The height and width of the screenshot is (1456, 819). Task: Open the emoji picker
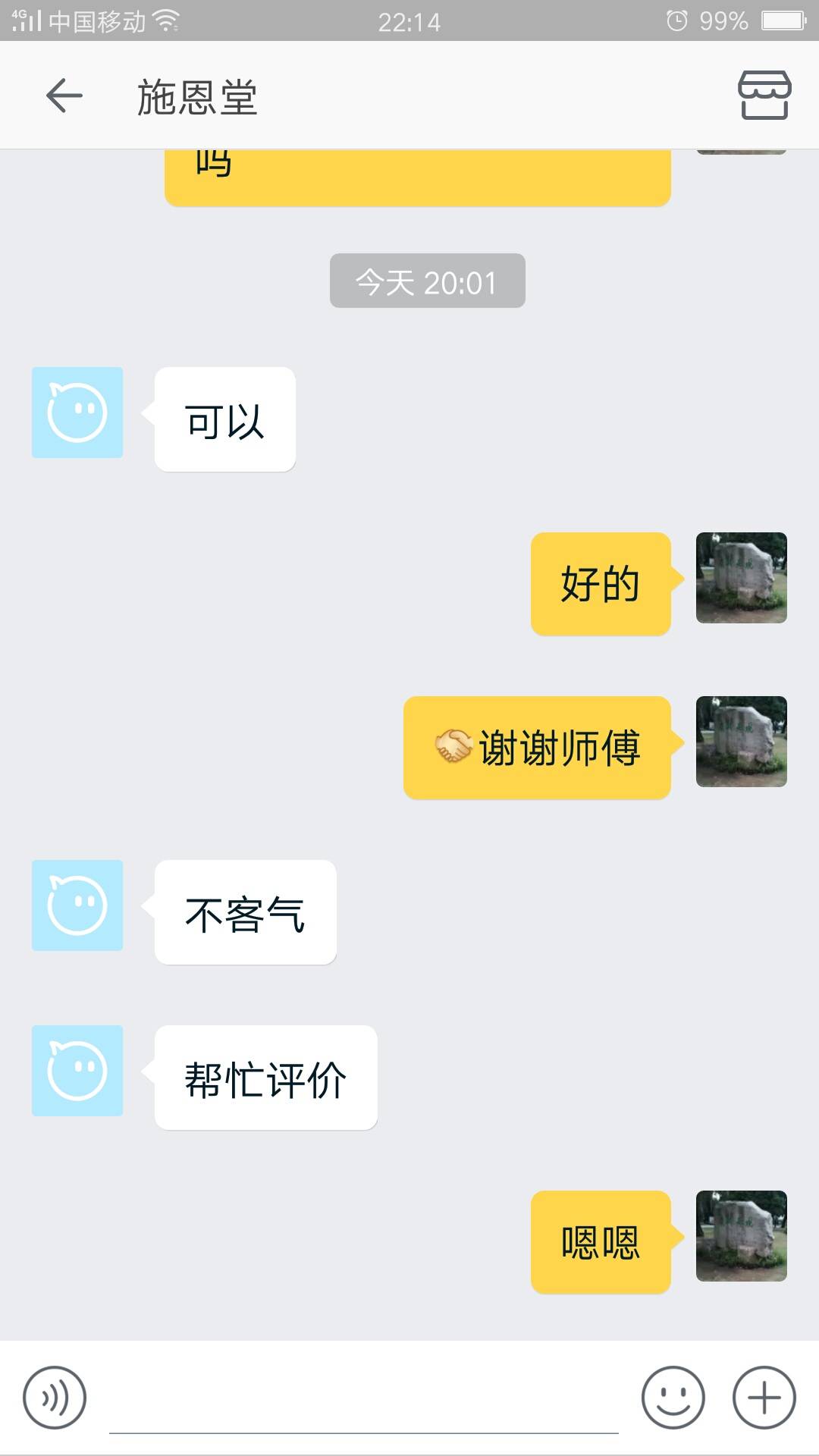tap(673, 1398)
